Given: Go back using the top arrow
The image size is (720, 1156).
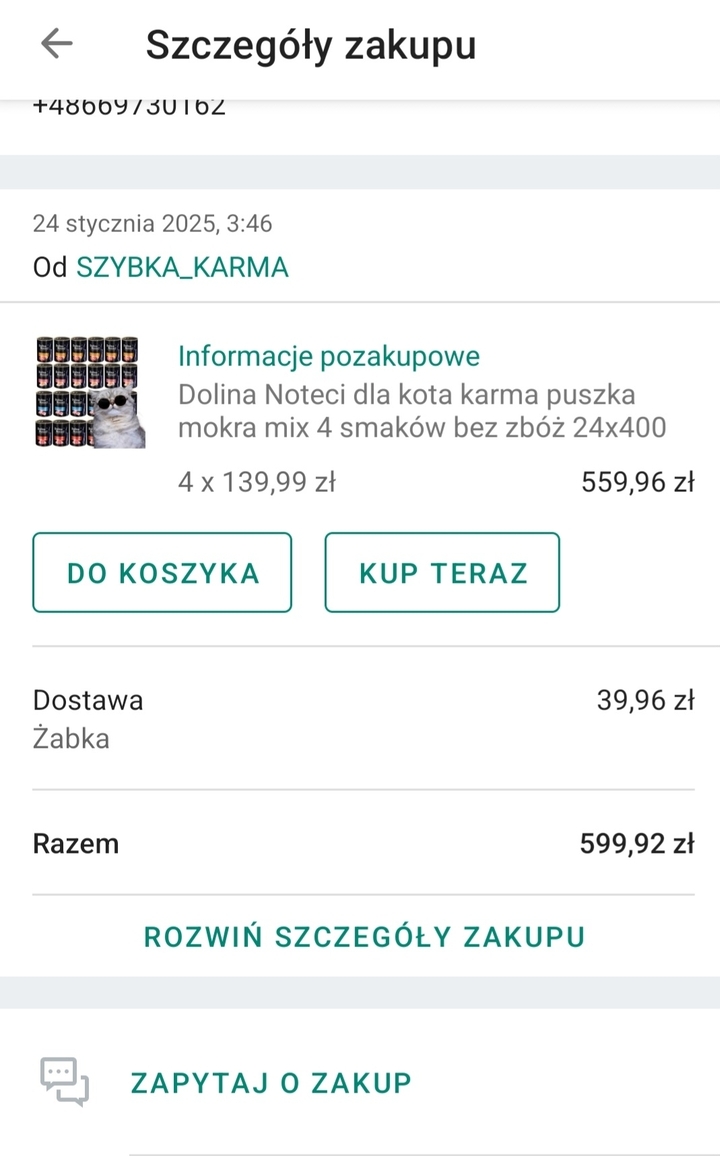Looking at the screenshot, I should 57,43.
